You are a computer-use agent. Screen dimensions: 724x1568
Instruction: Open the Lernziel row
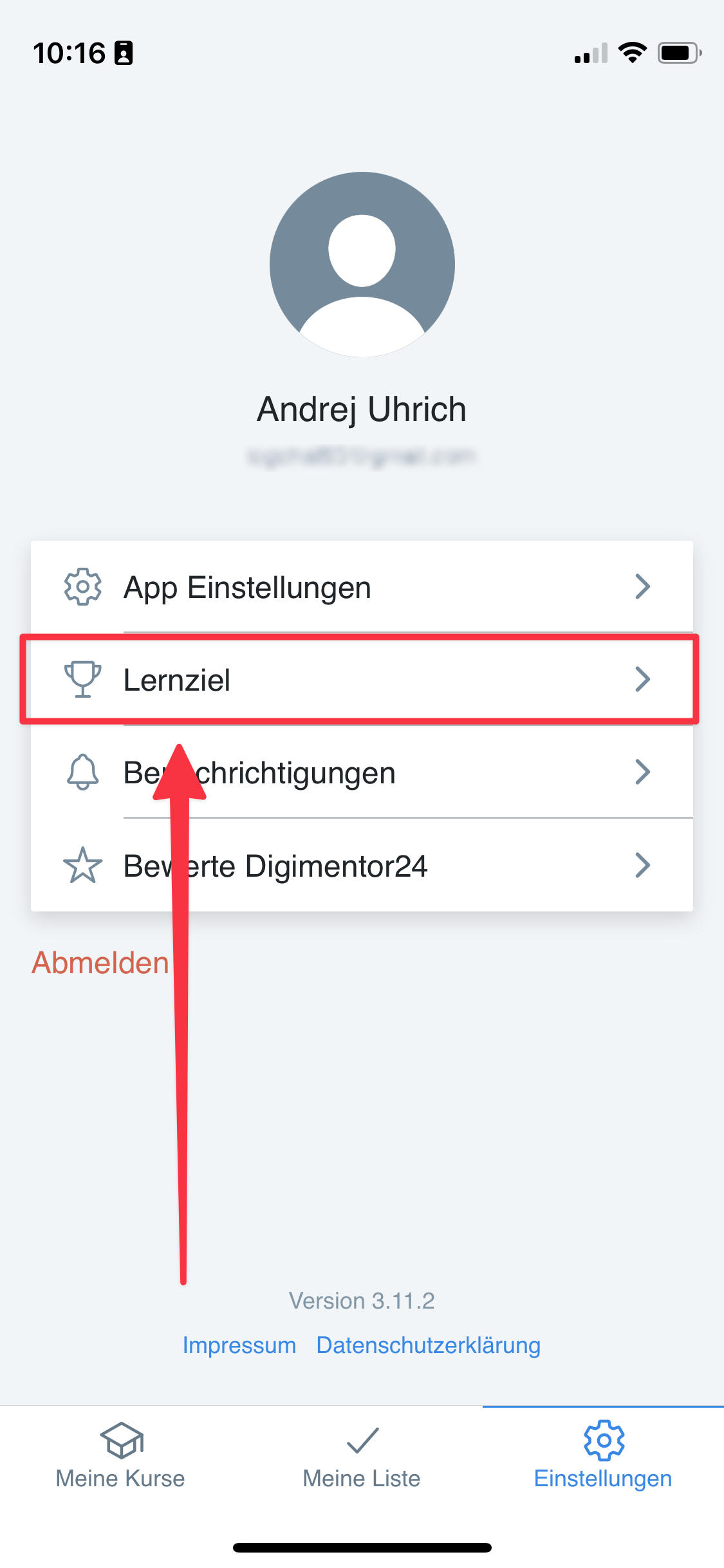tap(362, 680)
